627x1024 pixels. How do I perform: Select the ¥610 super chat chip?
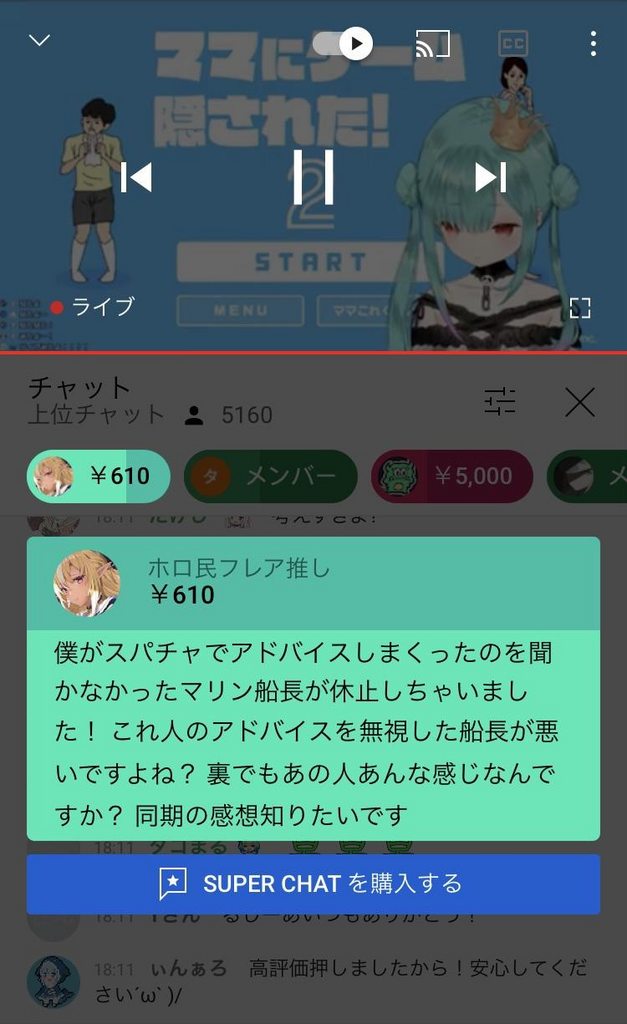coord(99,476)
